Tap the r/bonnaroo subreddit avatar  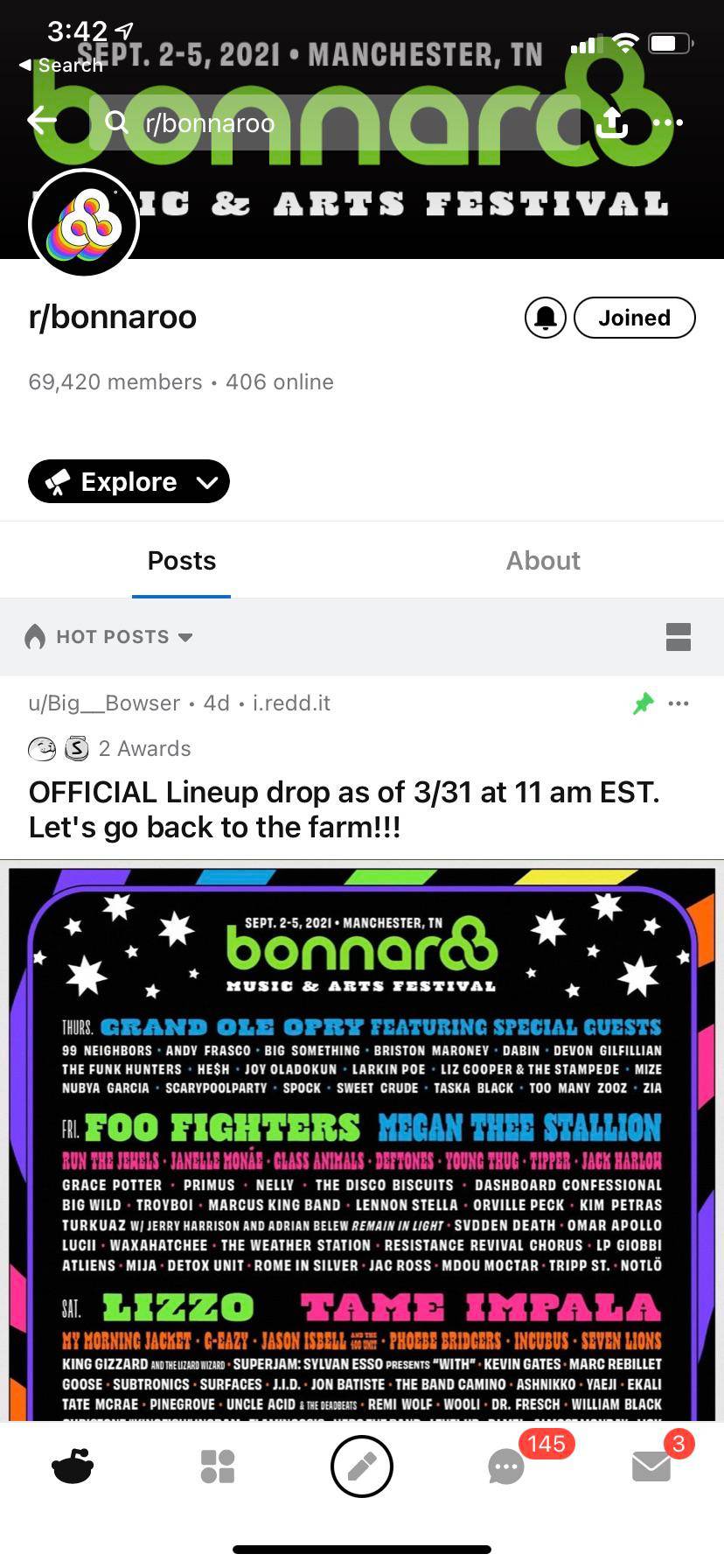[84, 223]
